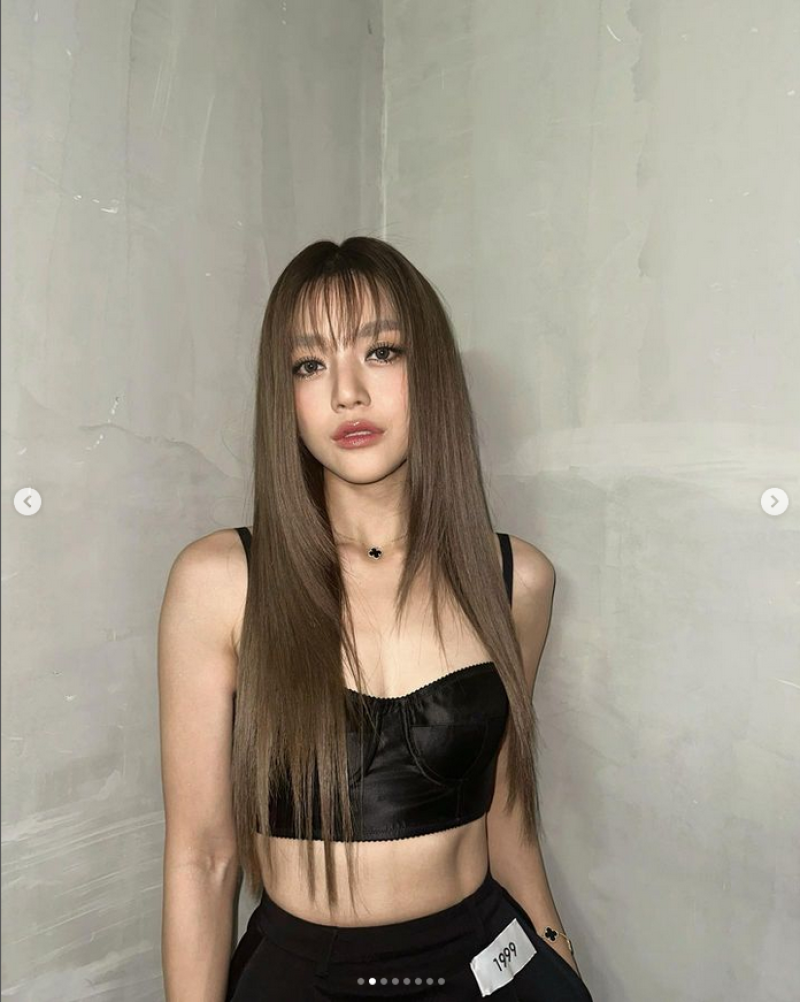The height and width of the screenshot is (1002, 800).
Task: Go back to the previous carousel photo
Action: 27,501
